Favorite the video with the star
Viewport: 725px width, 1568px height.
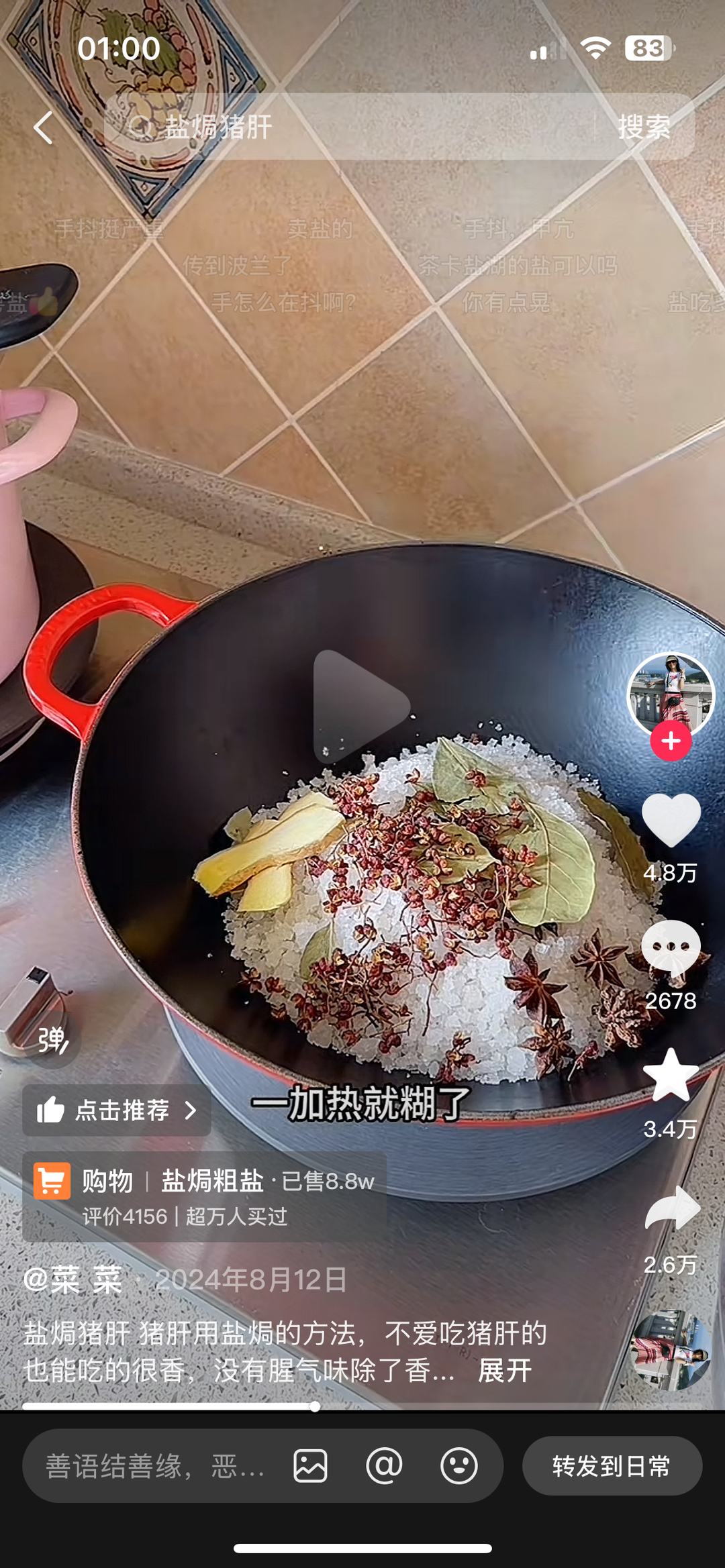(671, 1076)
